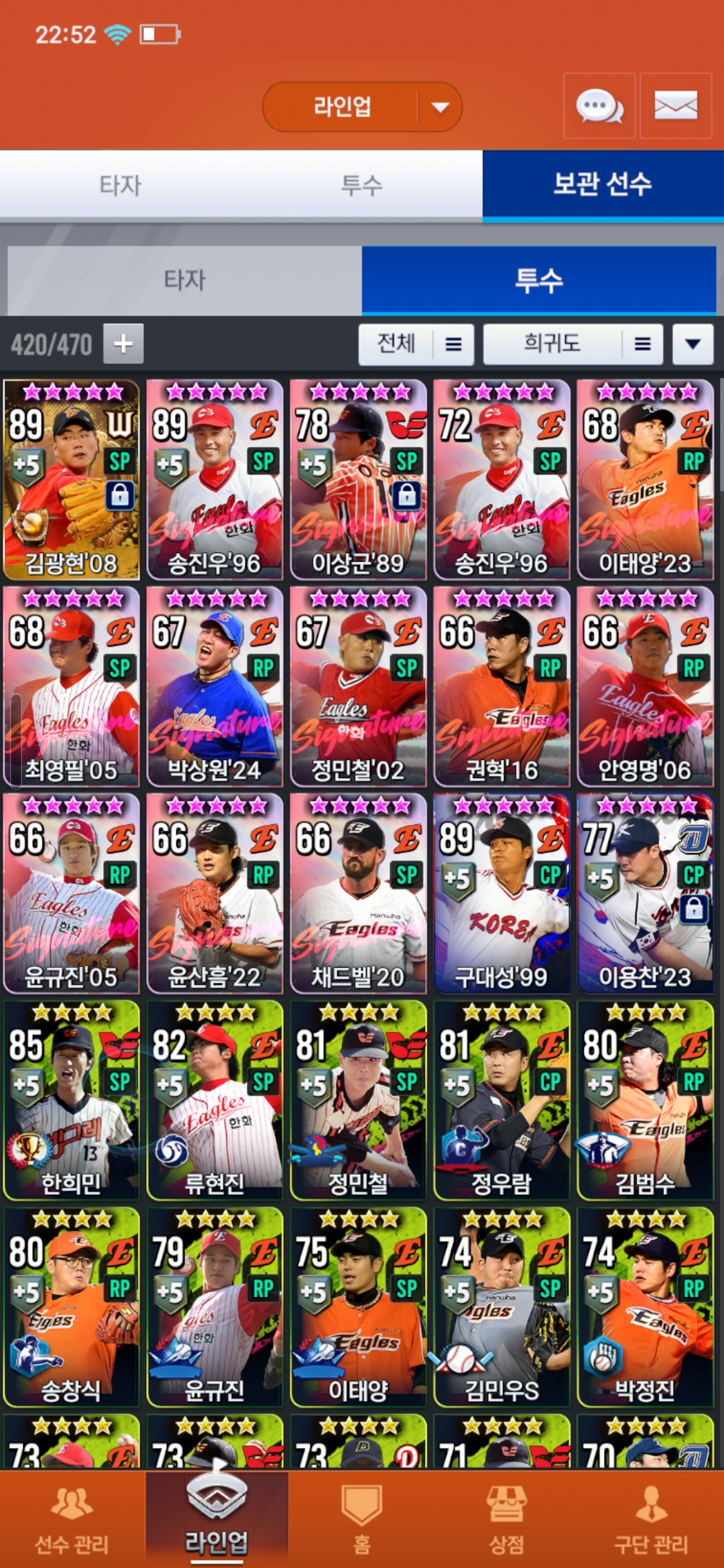Switch to the top 타자 tab

click(x=121, y=185)
